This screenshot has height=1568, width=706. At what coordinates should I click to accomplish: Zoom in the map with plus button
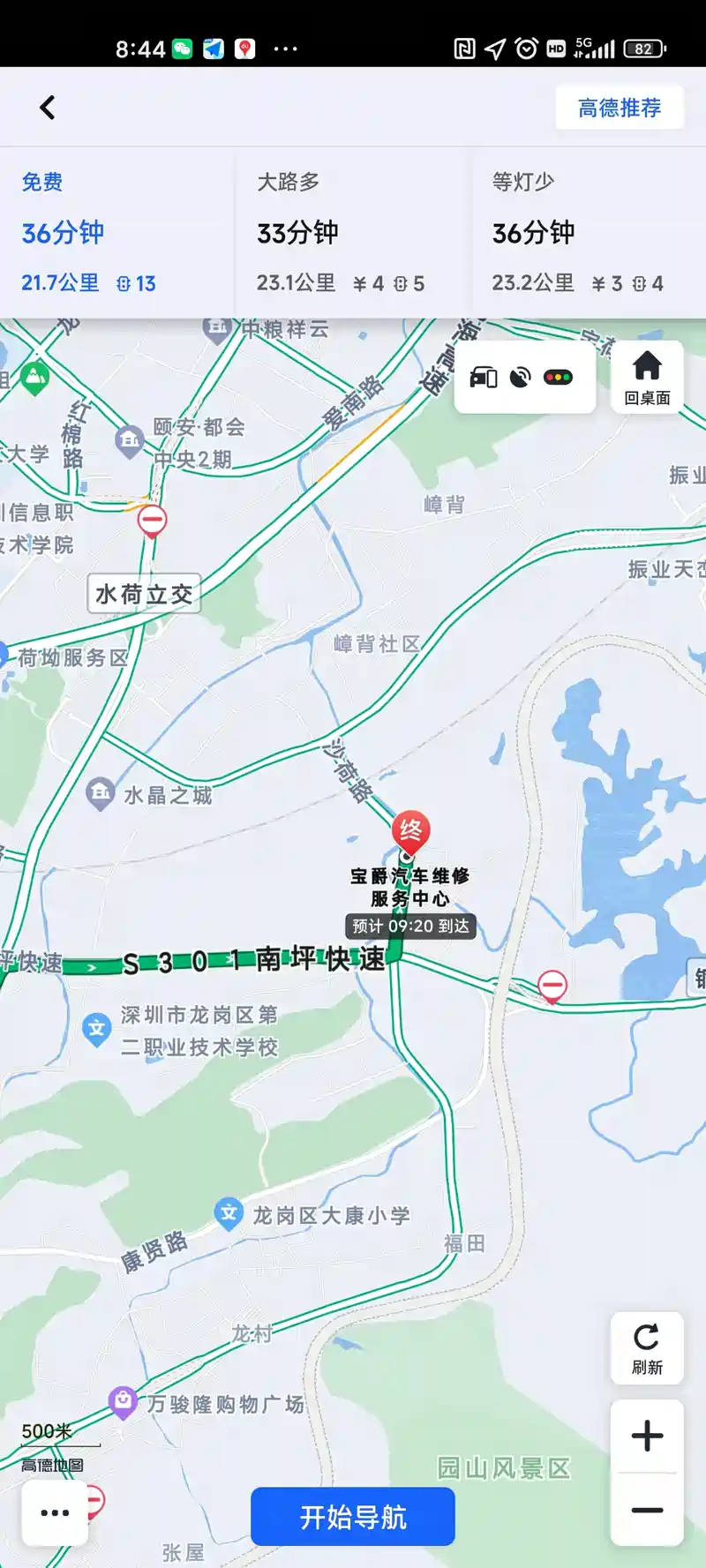point(647,1436)
